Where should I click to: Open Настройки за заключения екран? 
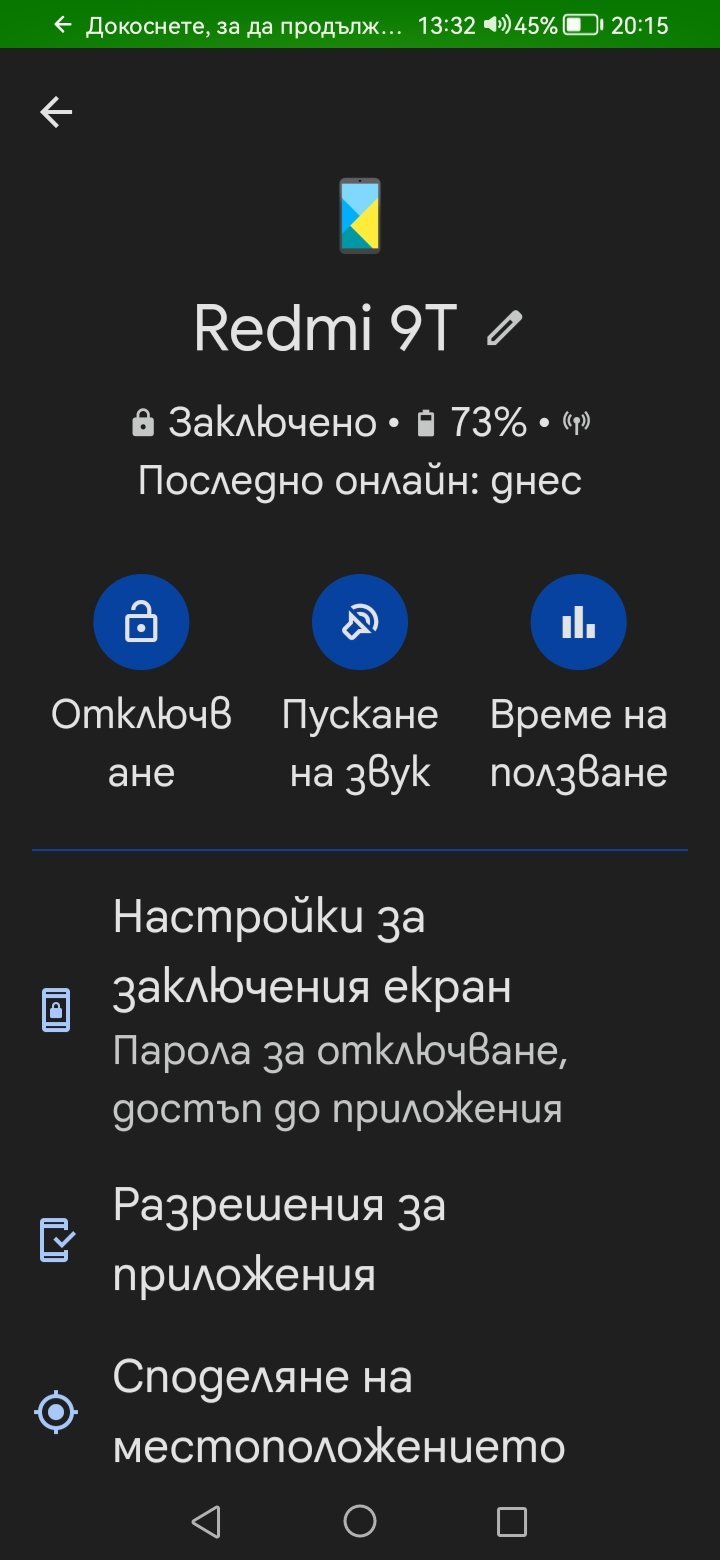pos(360,1010)
